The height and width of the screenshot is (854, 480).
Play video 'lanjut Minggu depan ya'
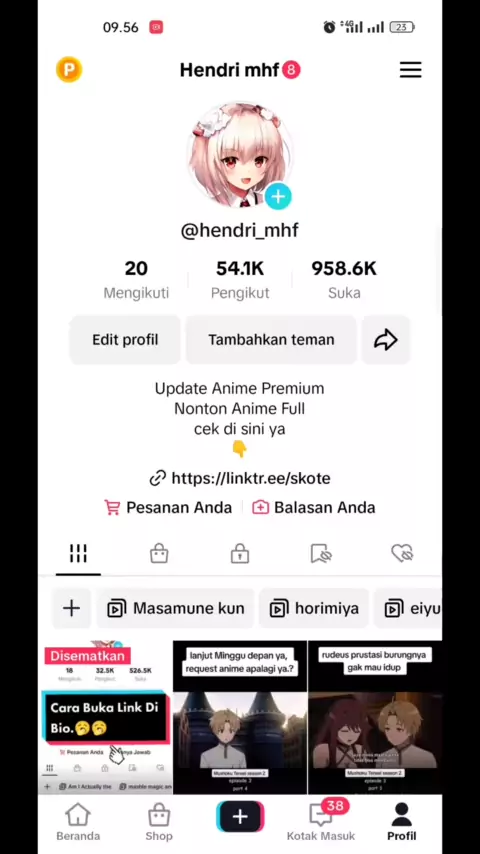point(240,717)
